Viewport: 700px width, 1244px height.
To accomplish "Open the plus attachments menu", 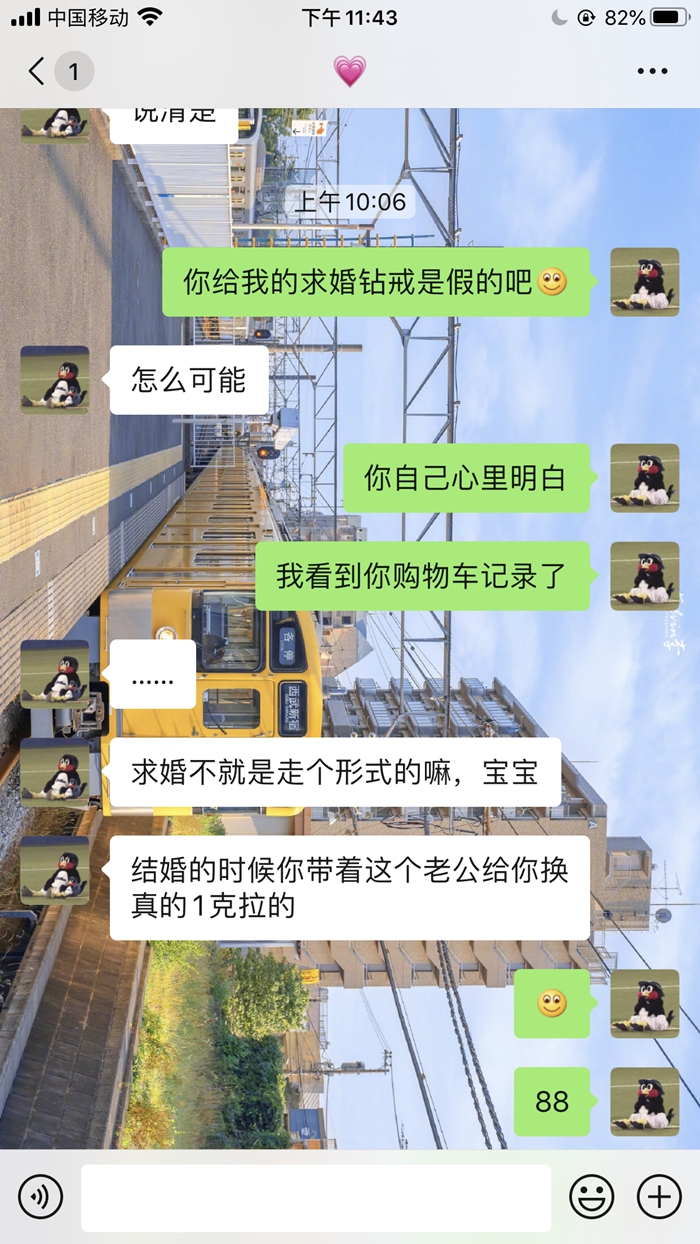I will (x=659, y=1197).
